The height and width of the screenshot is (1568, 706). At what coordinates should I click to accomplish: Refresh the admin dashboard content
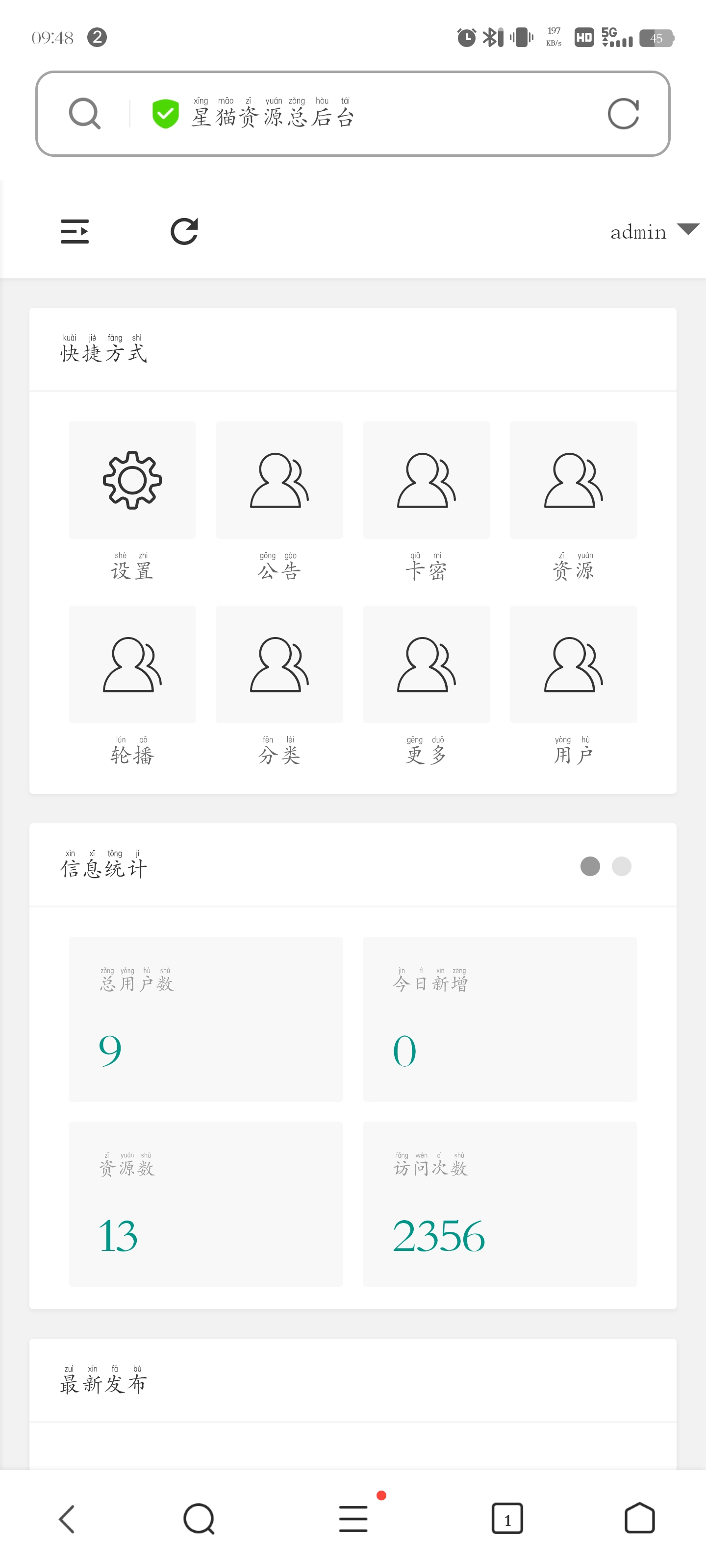click(x=184, y=232)
